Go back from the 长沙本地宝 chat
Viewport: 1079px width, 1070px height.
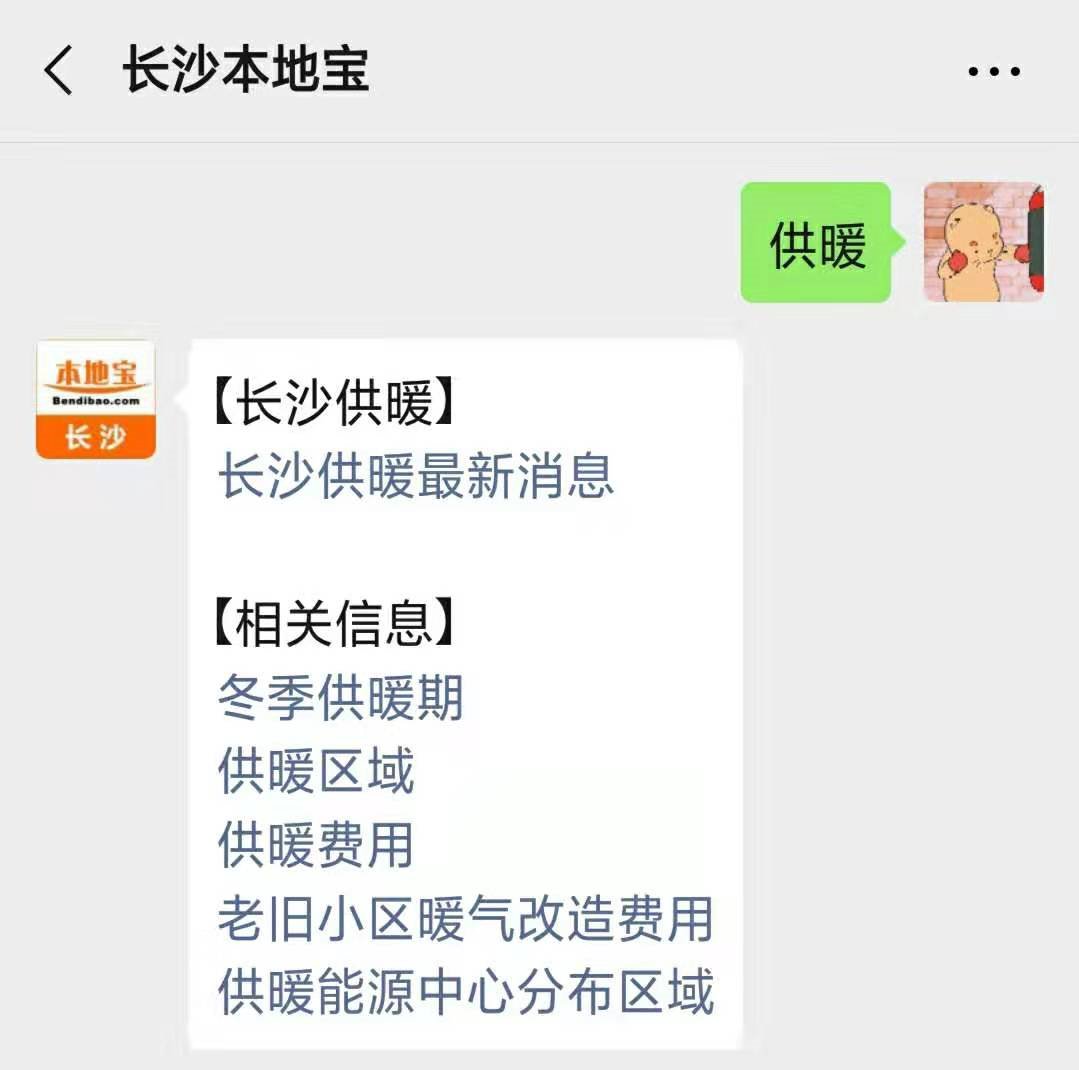[58, 71]
